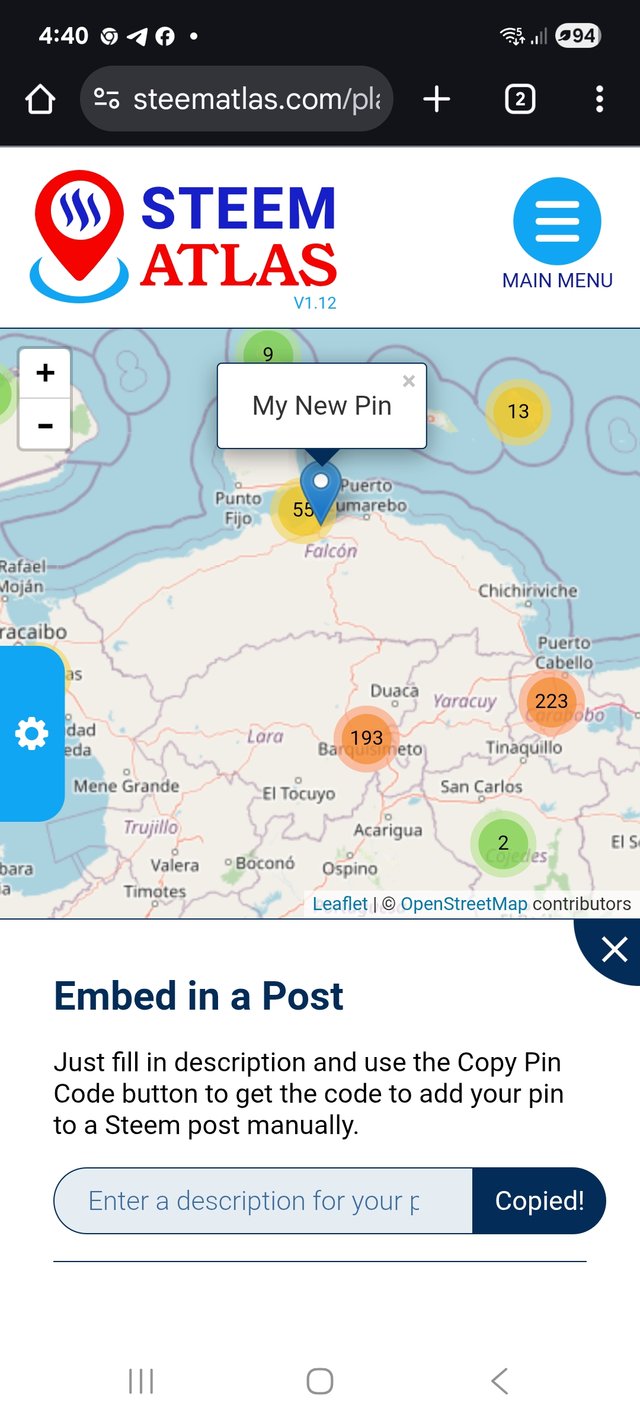Open the map settings gear panel
The height and width of the screenshot is (1422, 640).
[x=31, y=734]
